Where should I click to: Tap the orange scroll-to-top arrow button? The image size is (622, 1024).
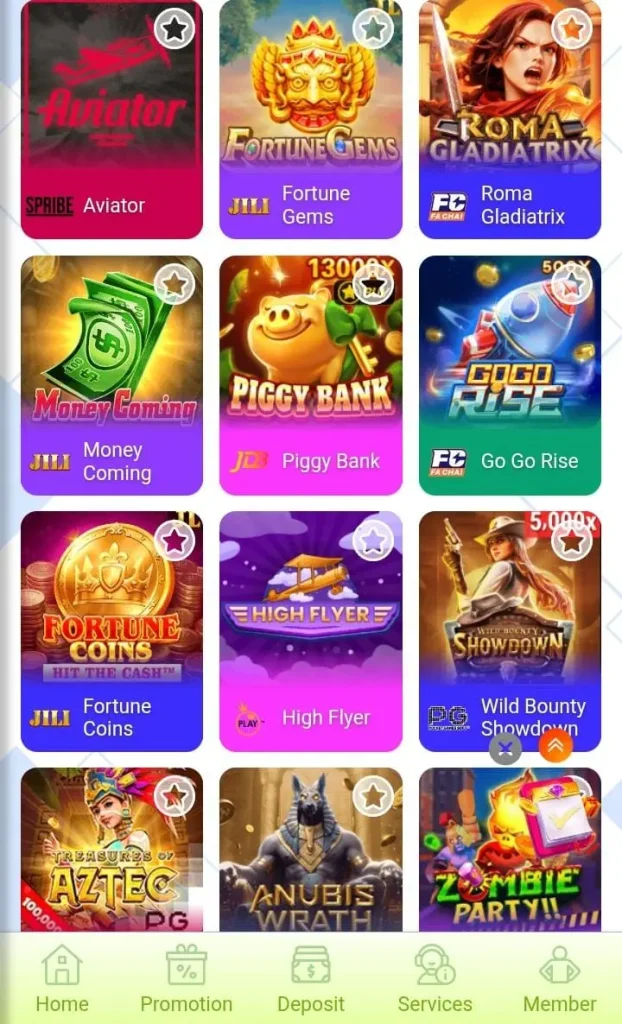click(555, 746)
